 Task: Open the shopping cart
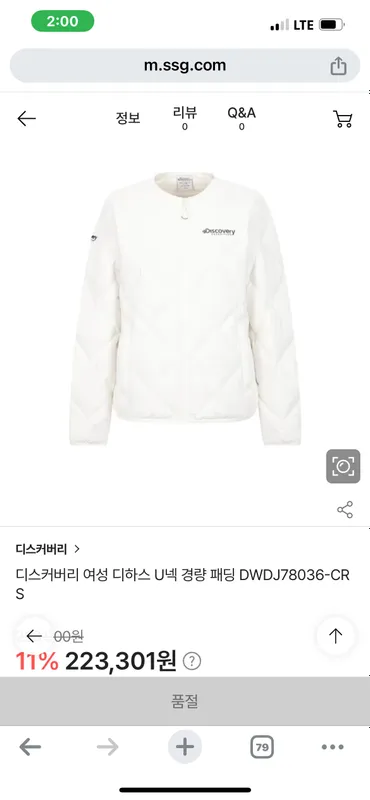pyautogui.click(x=343, y=119)
